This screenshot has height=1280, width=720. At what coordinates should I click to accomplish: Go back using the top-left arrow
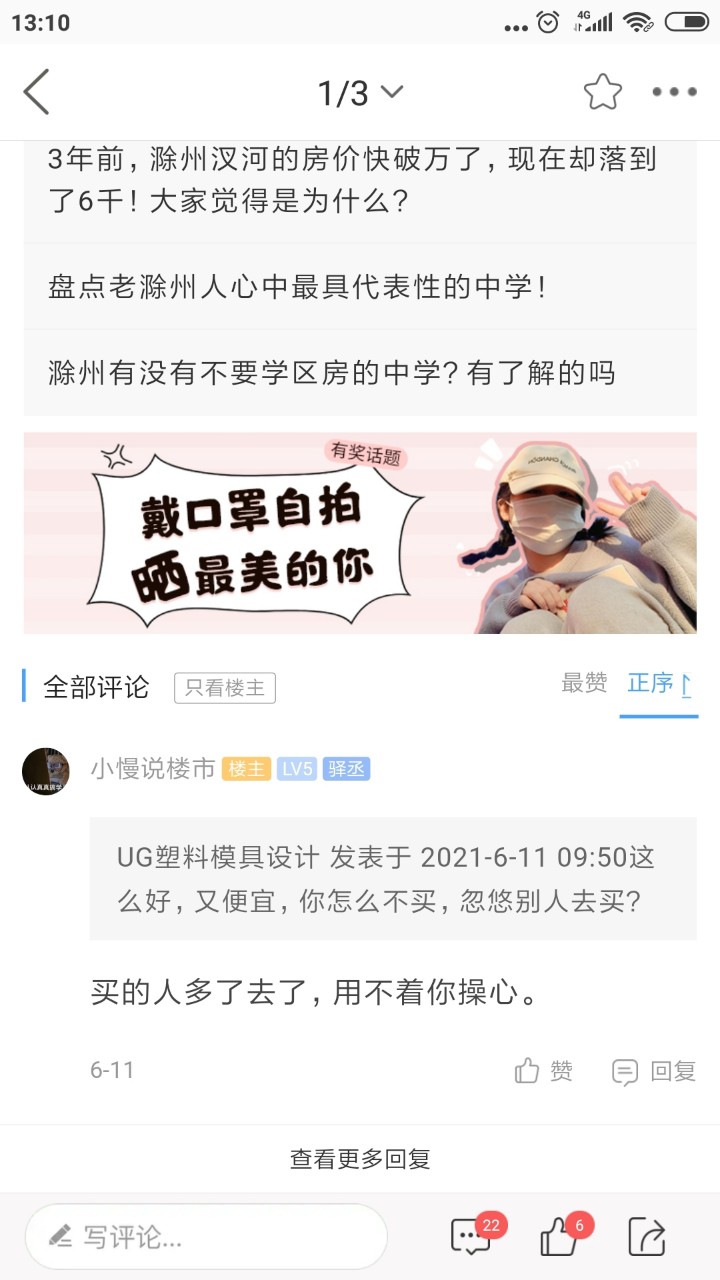click(37, 93)
